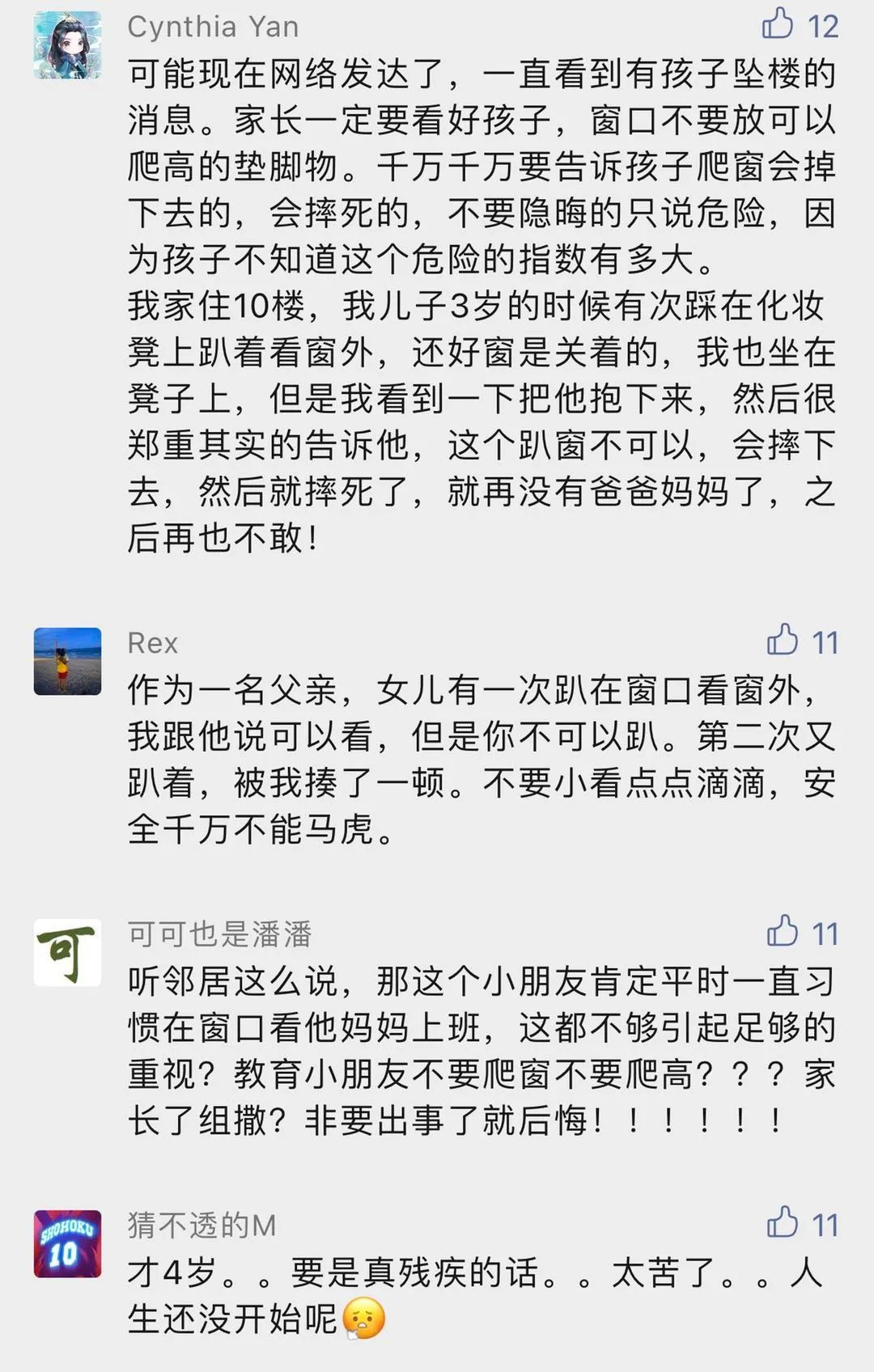Like Cynthia Yan's comment
The image size is (874, 1372).
point(779,25)
